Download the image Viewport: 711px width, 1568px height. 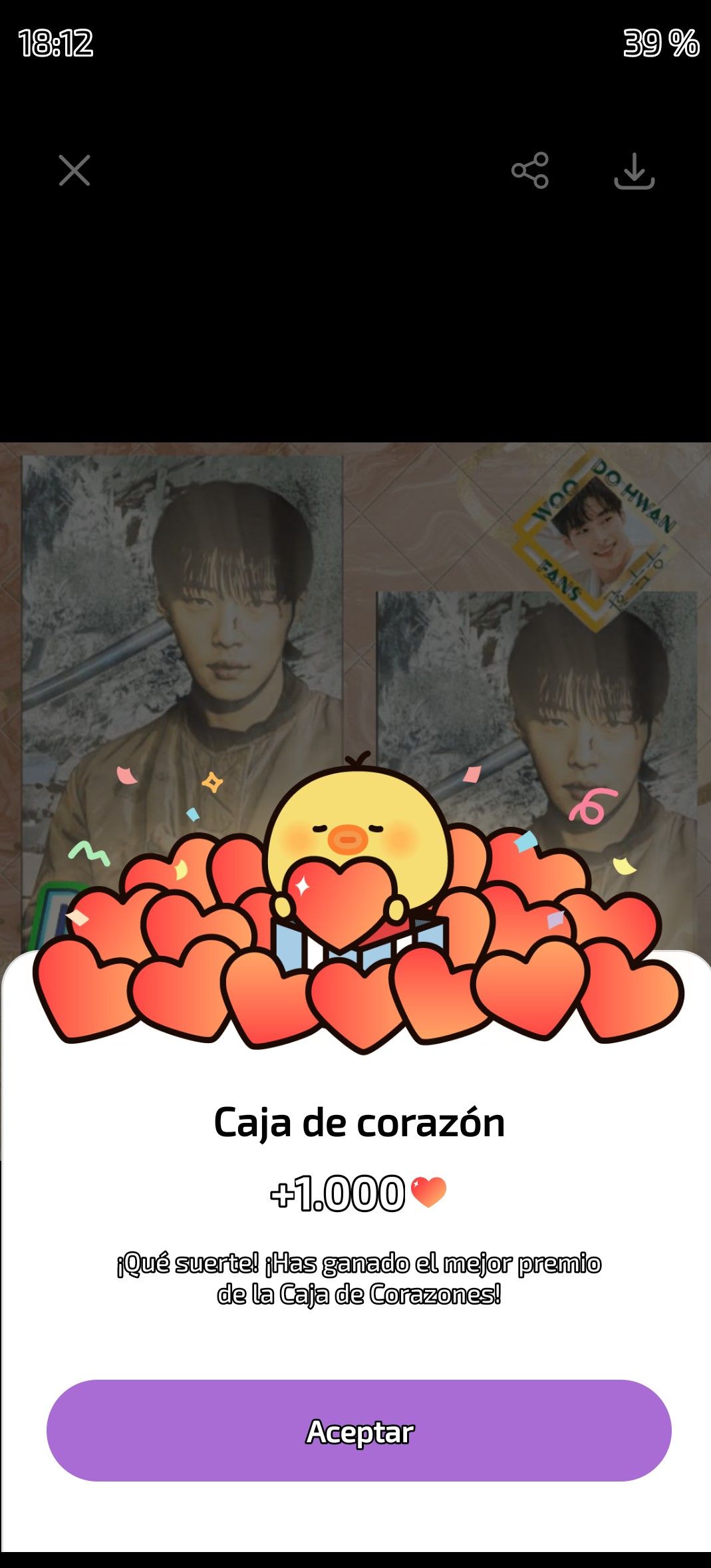(x=634, y=171)
